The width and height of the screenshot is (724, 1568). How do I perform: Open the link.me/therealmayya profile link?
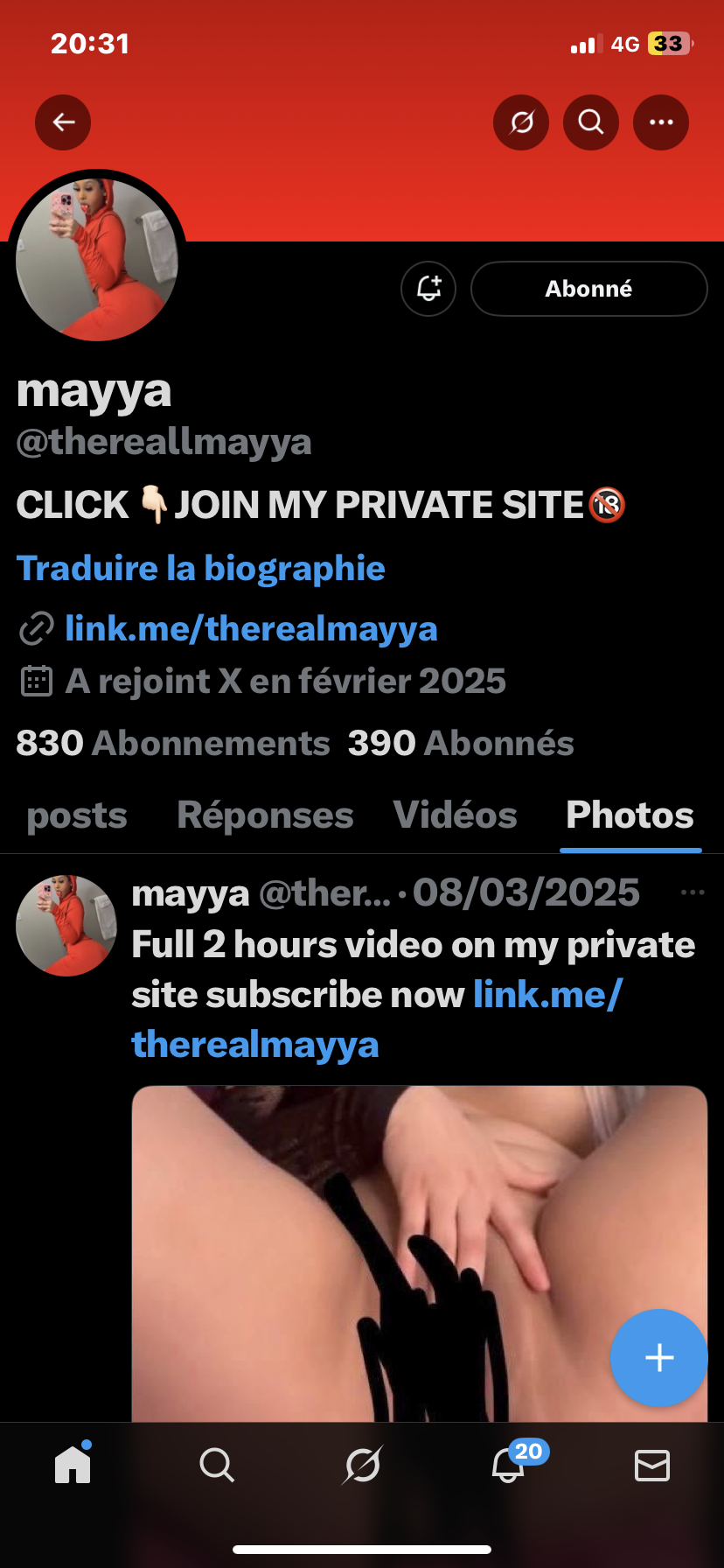(x=251, y=629)
